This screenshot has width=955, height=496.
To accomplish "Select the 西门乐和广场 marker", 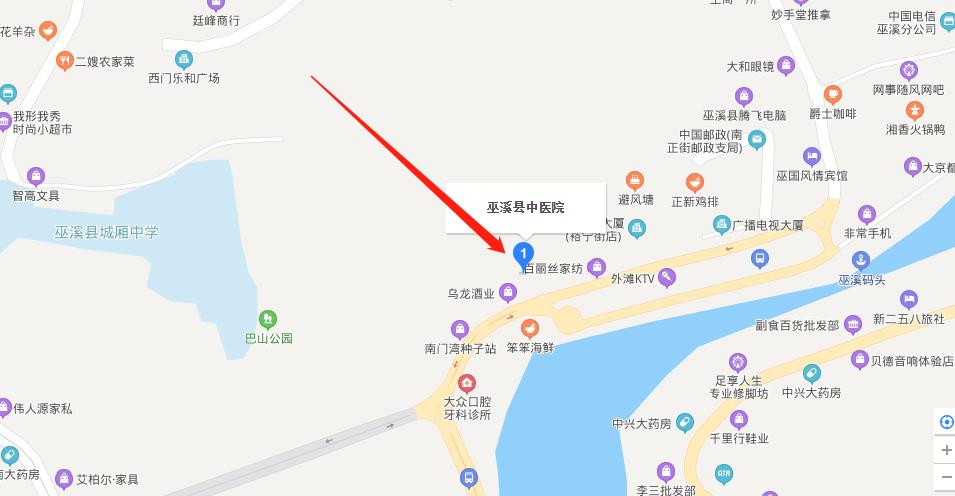I will point(183,59).
